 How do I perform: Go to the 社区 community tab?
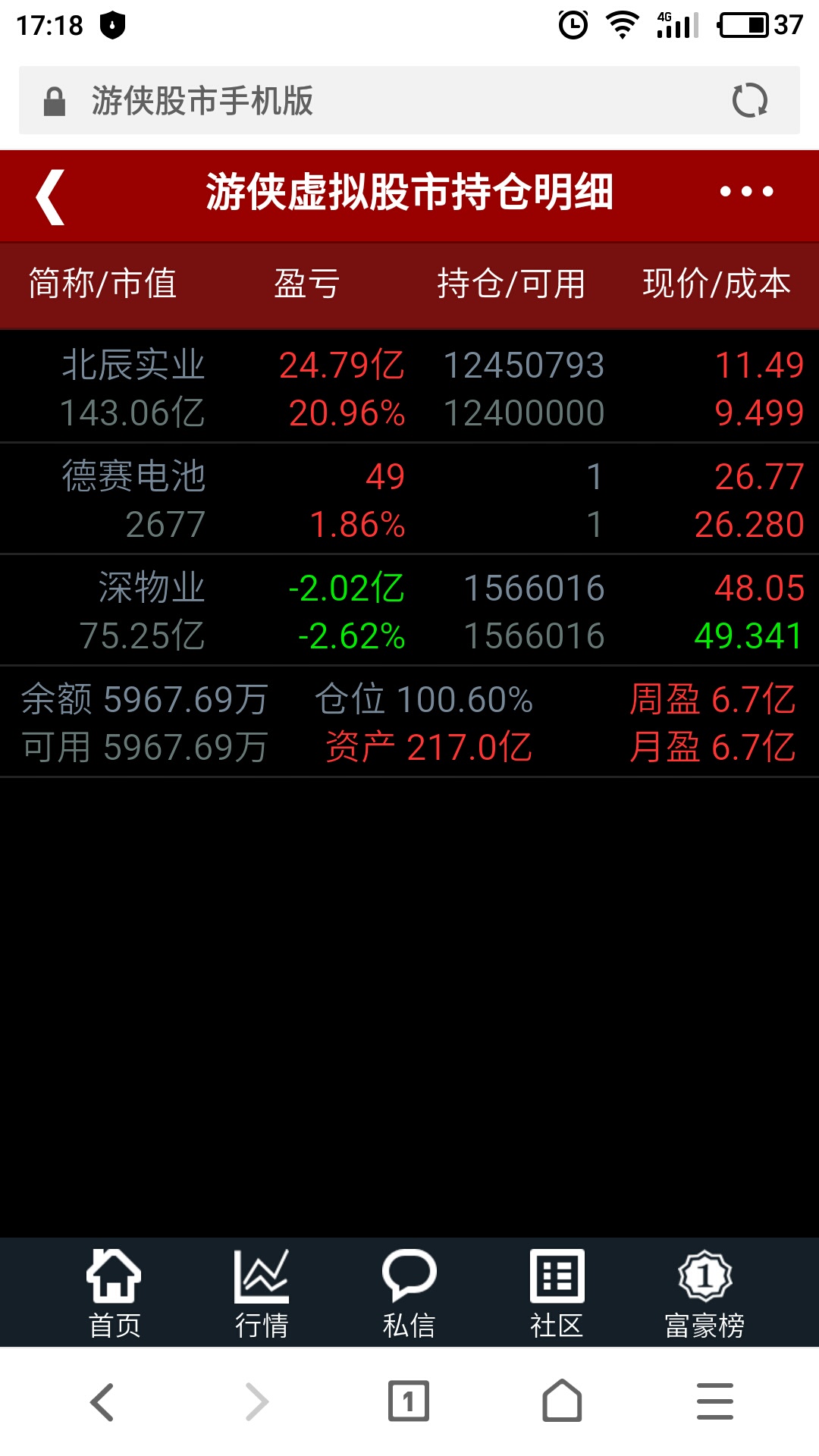pos(557,1293)
